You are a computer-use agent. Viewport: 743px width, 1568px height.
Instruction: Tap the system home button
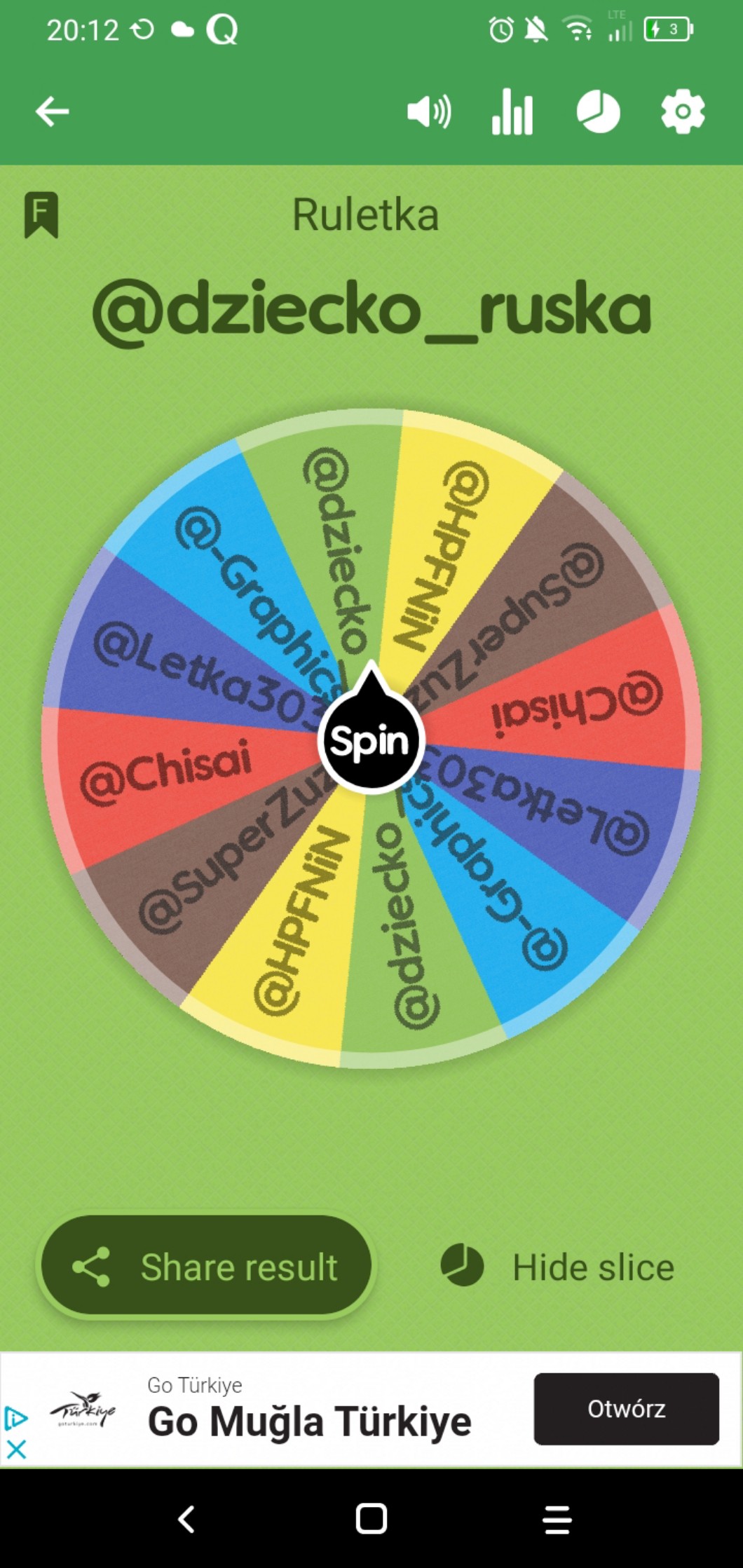coord(371,1519)
